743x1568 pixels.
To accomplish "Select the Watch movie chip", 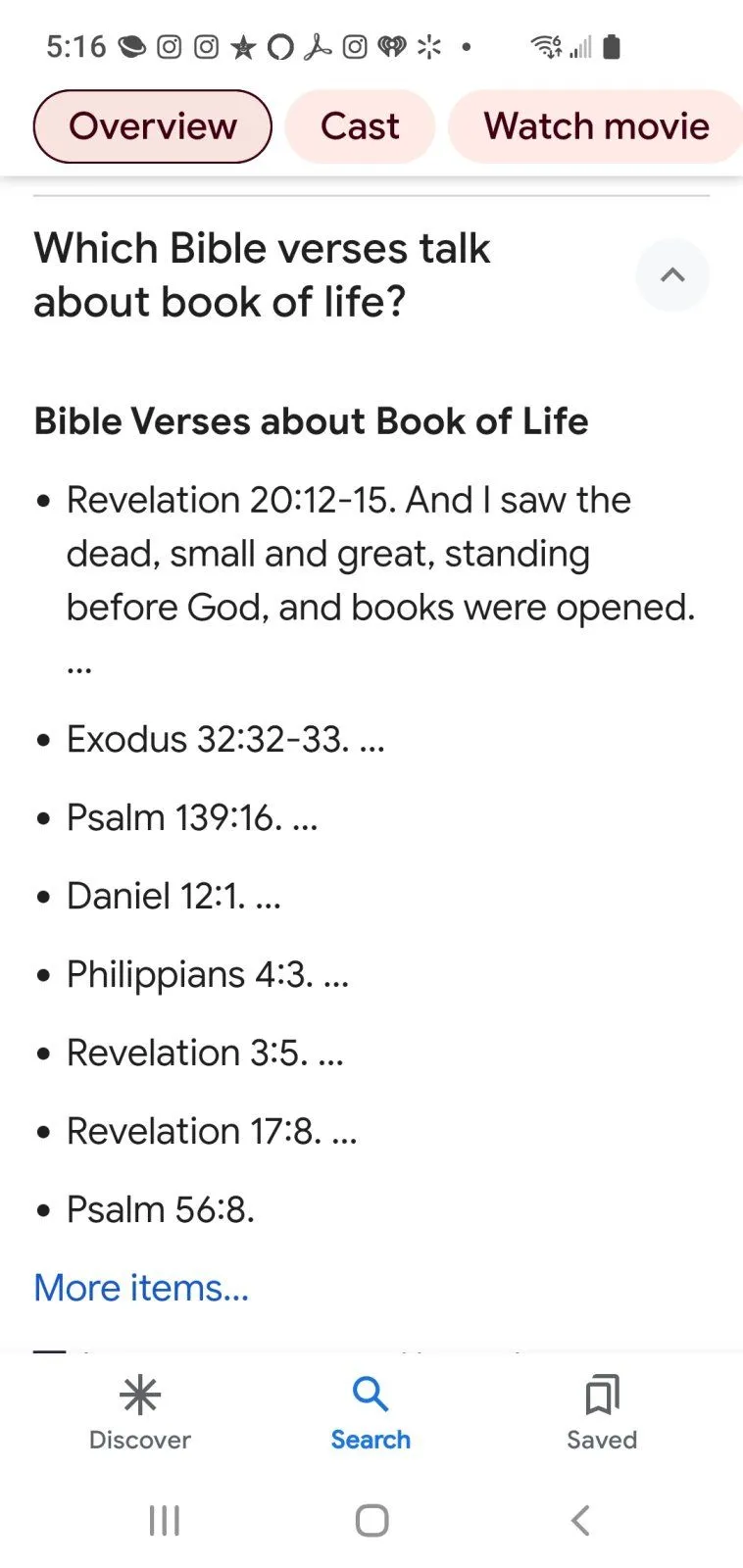I will [595, 126].
